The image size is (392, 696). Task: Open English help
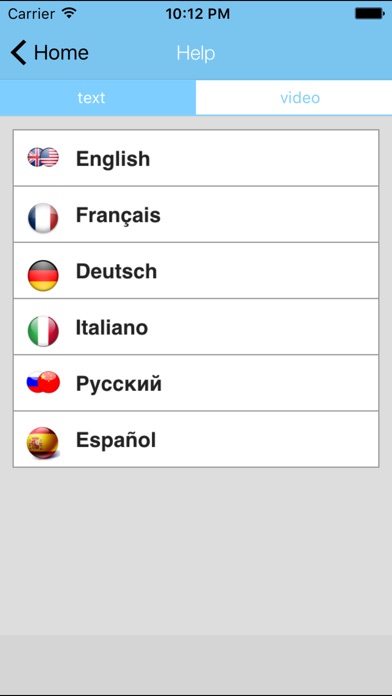click(196, 158)
